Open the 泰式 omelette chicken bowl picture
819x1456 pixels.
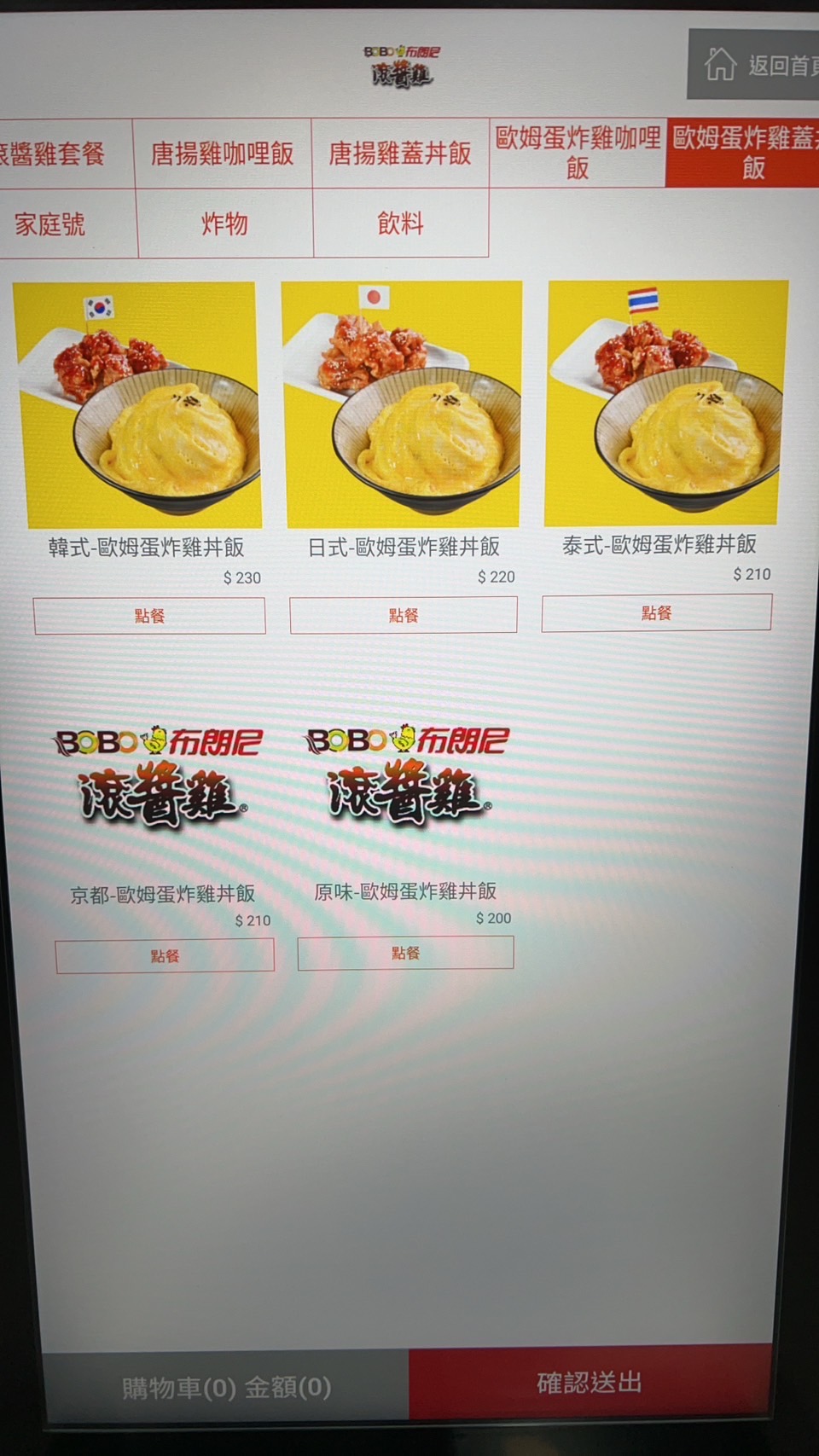tap(666, 403)
